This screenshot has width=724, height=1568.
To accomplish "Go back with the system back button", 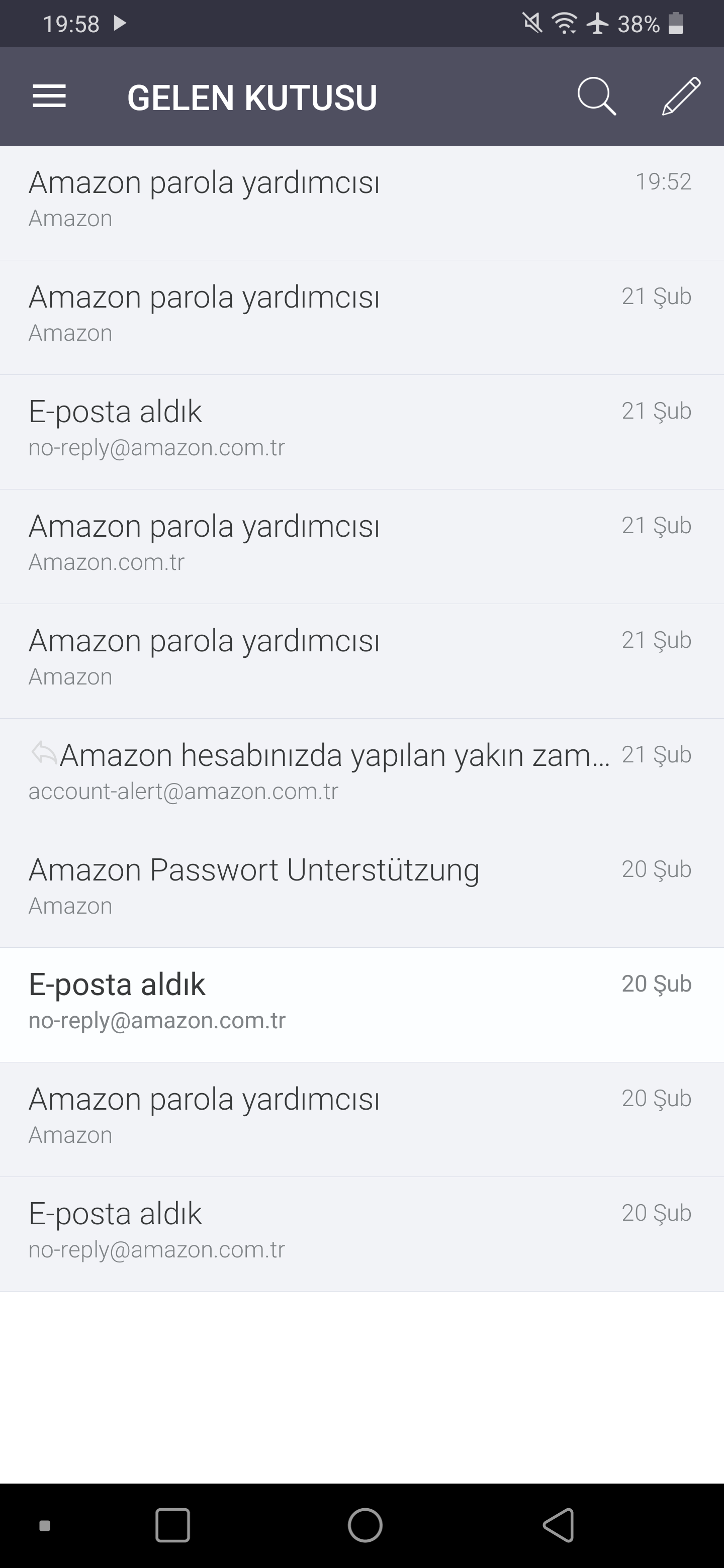I will (x=559, y=1525).
